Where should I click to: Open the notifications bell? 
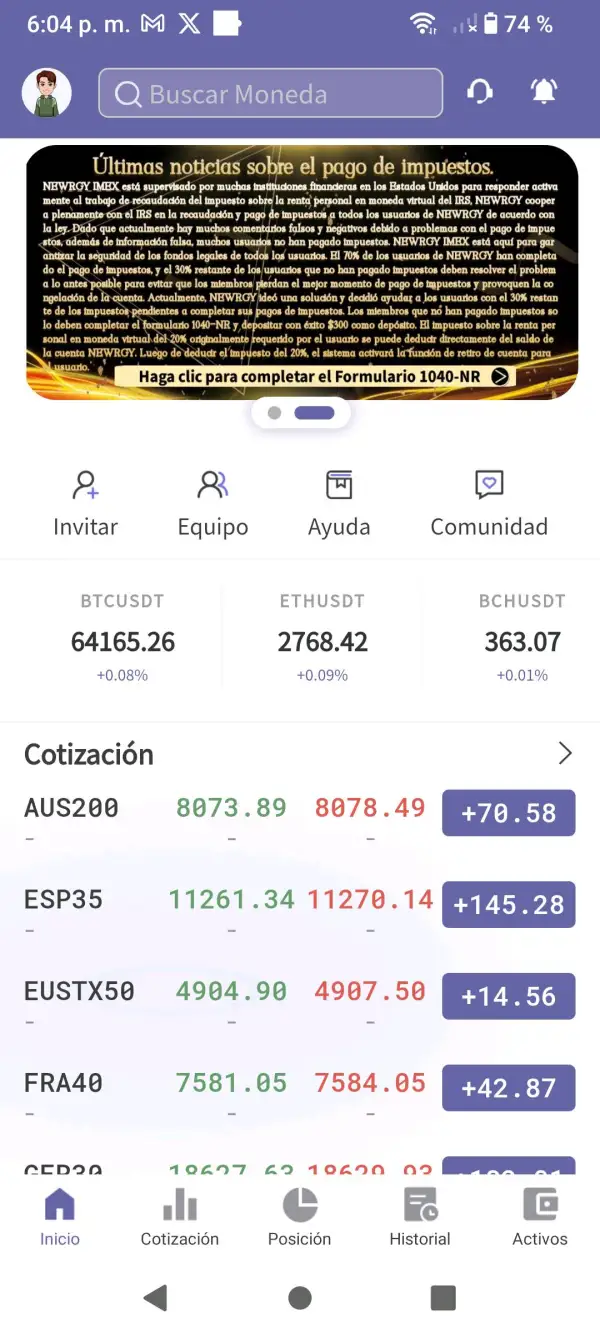pyautogui.click(x=543, y=93)
